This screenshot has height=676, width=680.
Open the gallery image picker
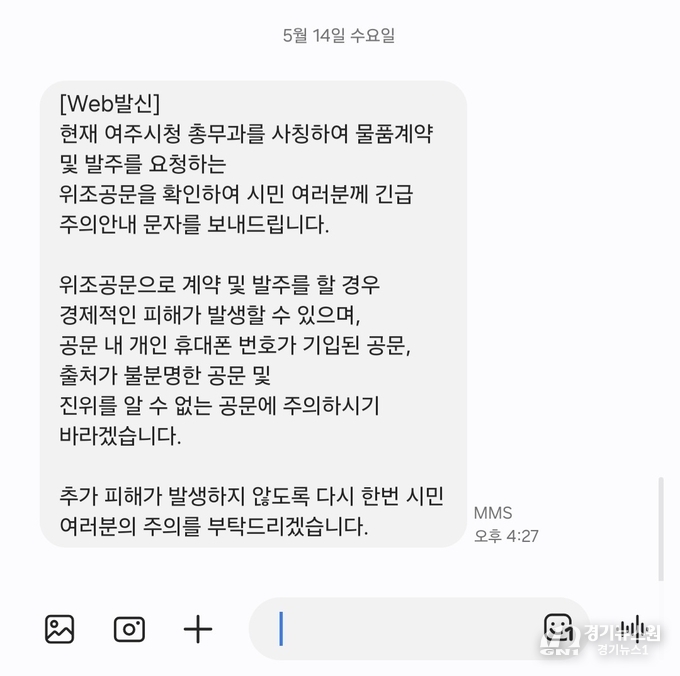coord(60,629)
